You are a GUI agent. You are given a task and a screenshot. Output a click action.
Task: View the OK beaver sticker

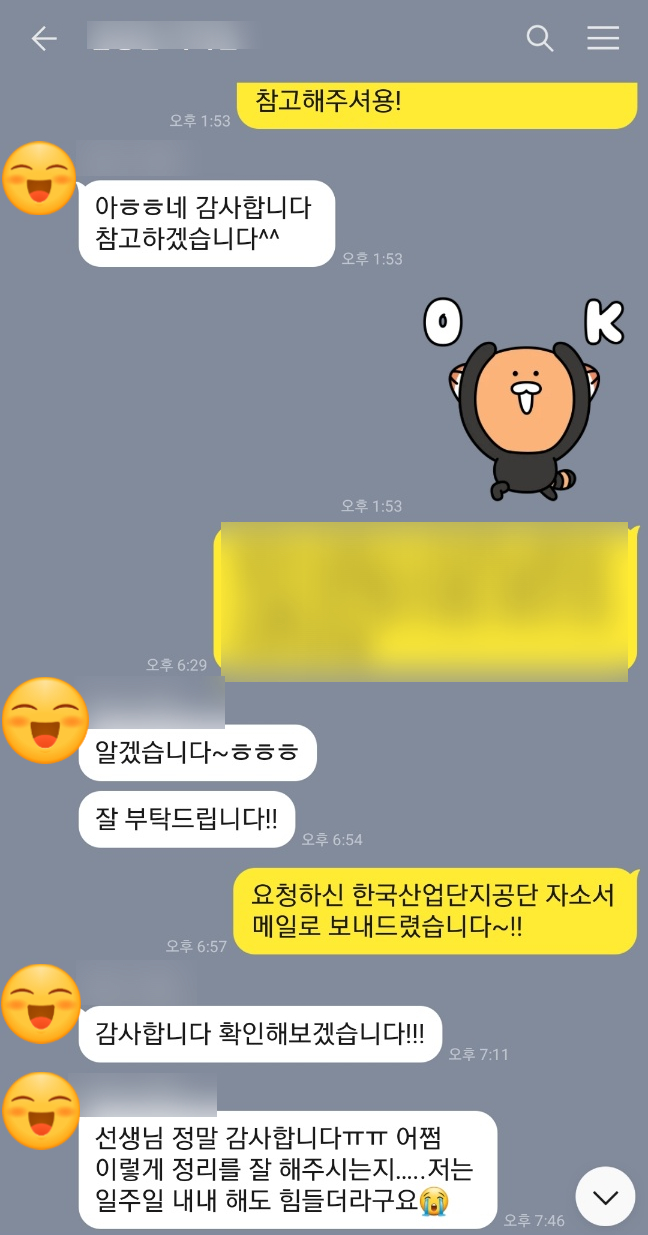coord(522,400)
